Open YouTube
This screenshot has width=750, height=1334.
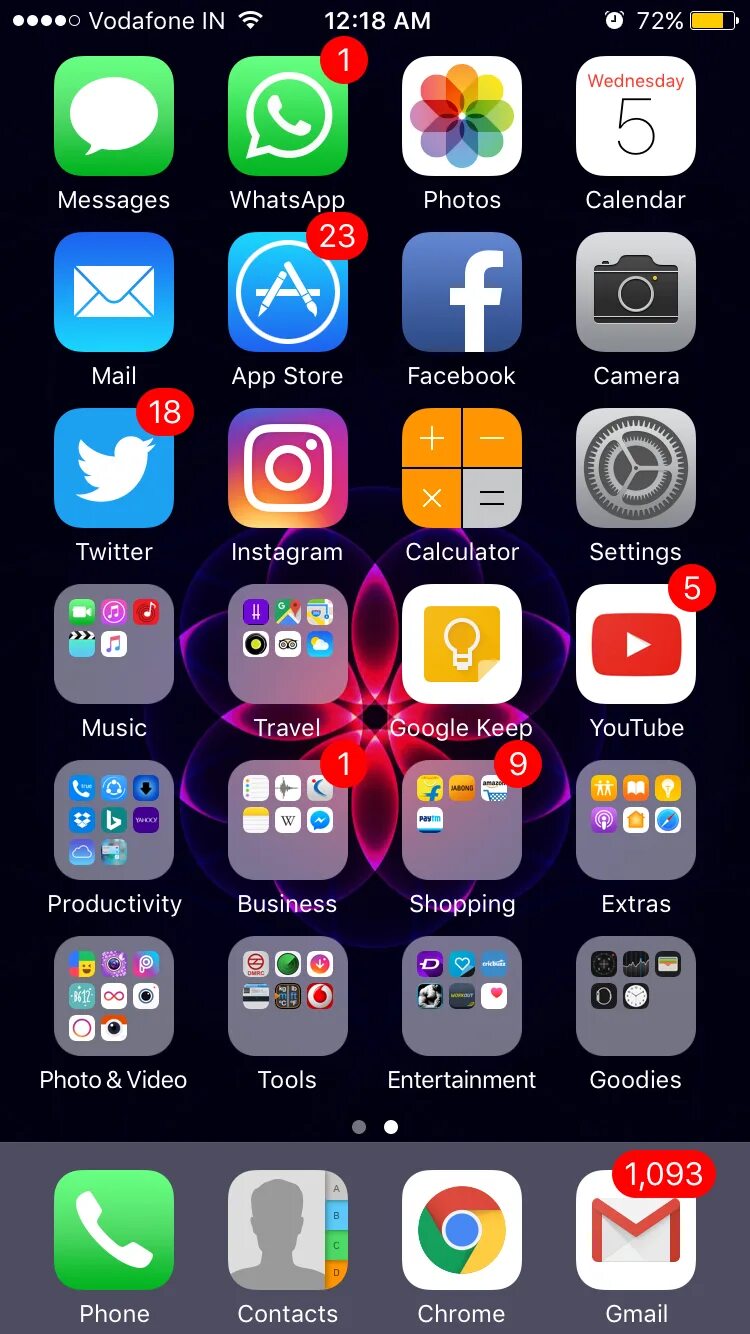click(636, 644)
